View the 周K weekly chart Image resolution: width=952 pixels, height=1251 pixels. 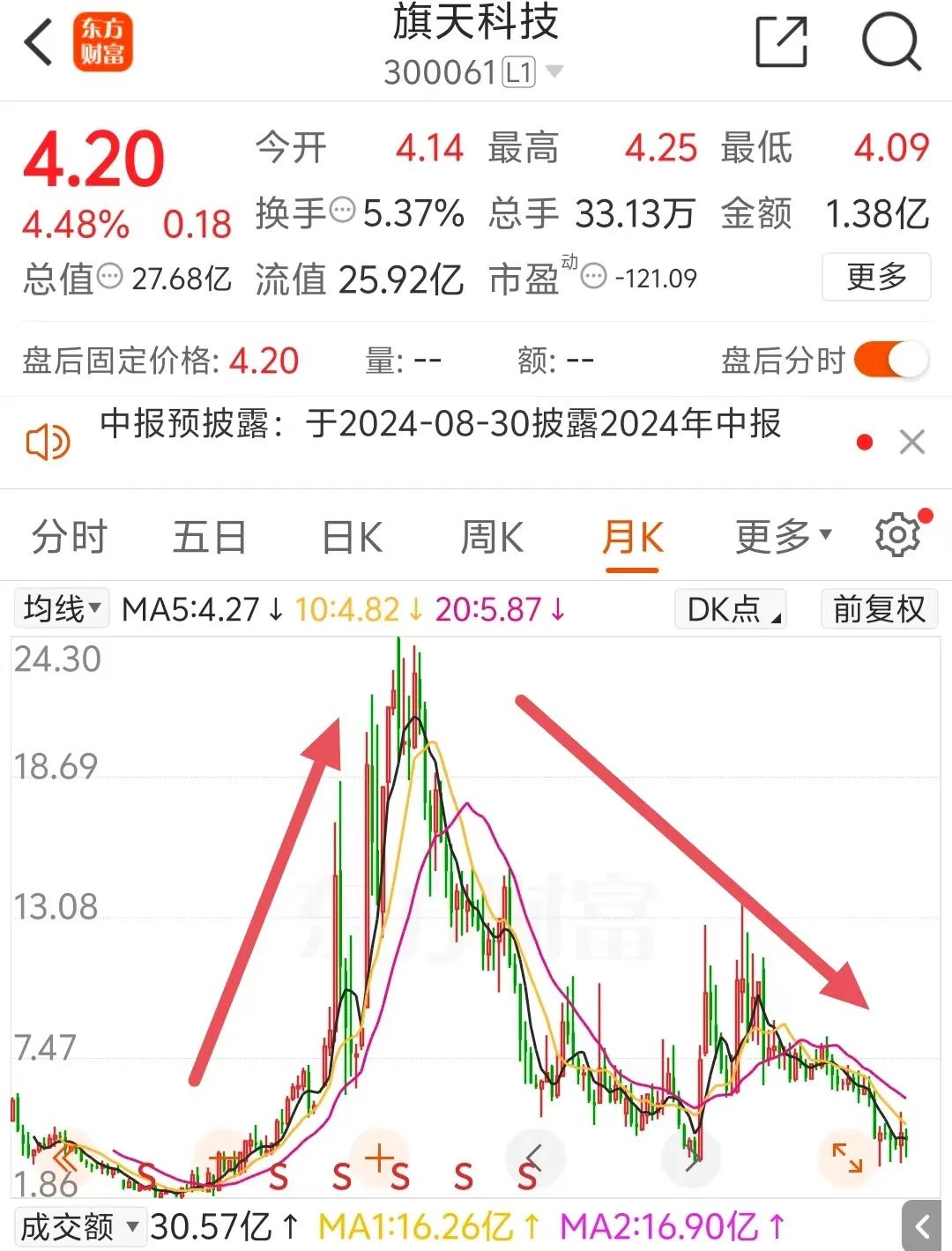pyautogui.click(x=492, y=537)
